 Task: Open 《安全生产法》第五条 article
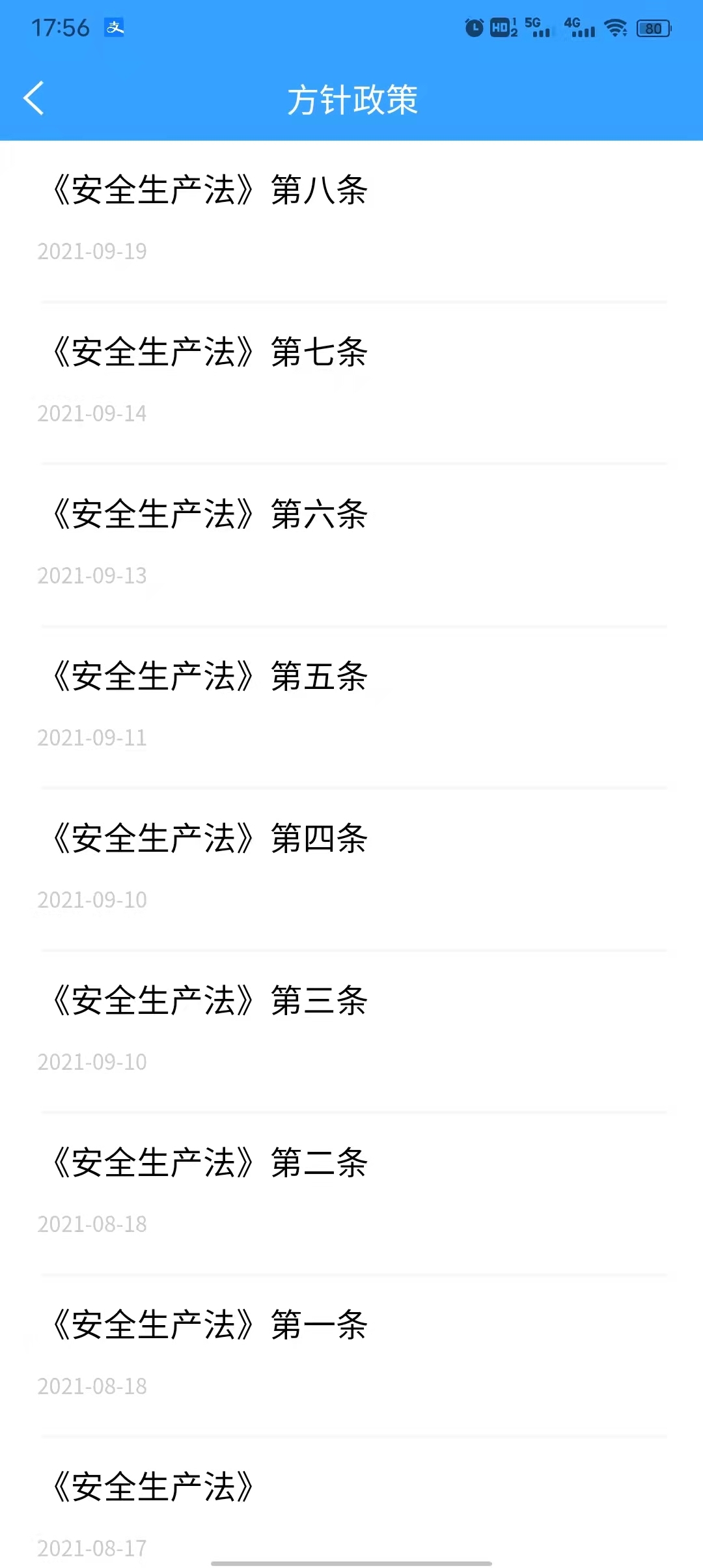point(208,677)
